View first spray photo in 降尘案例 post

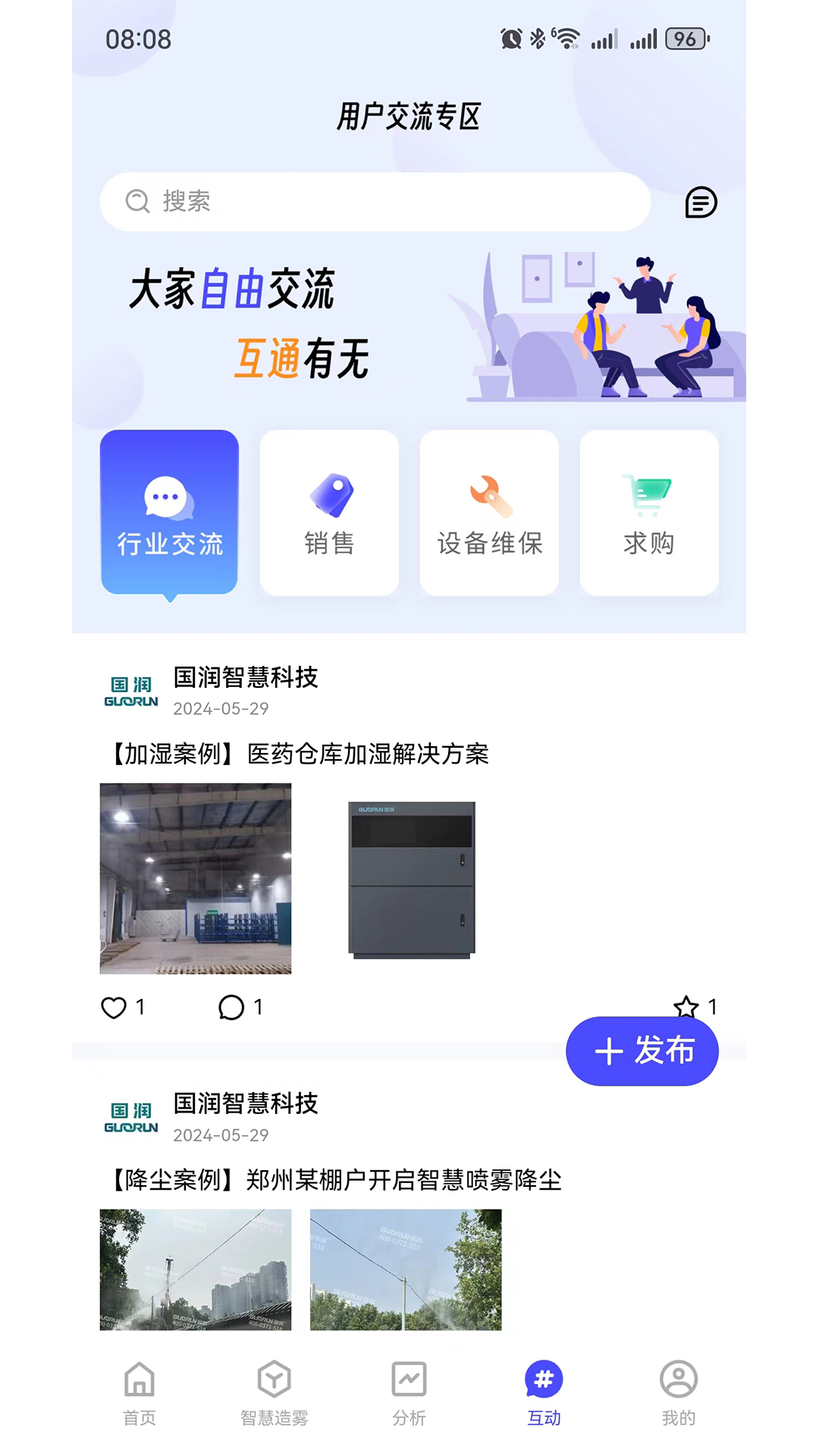tap(196, 1269)
